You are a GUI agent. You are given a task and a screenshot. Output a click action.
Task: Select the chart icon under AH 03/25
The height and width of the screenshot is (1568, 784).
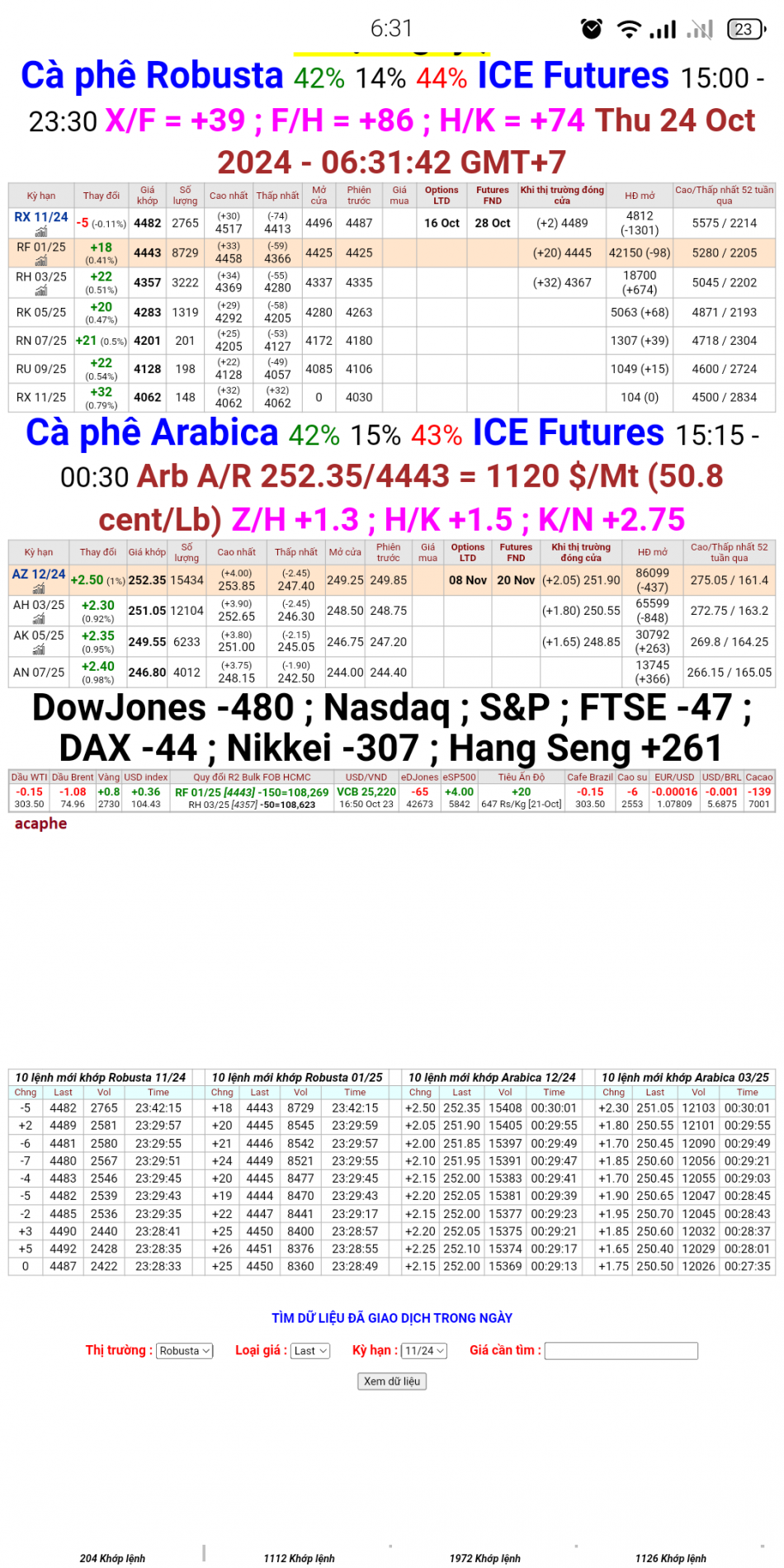(37, 616)
